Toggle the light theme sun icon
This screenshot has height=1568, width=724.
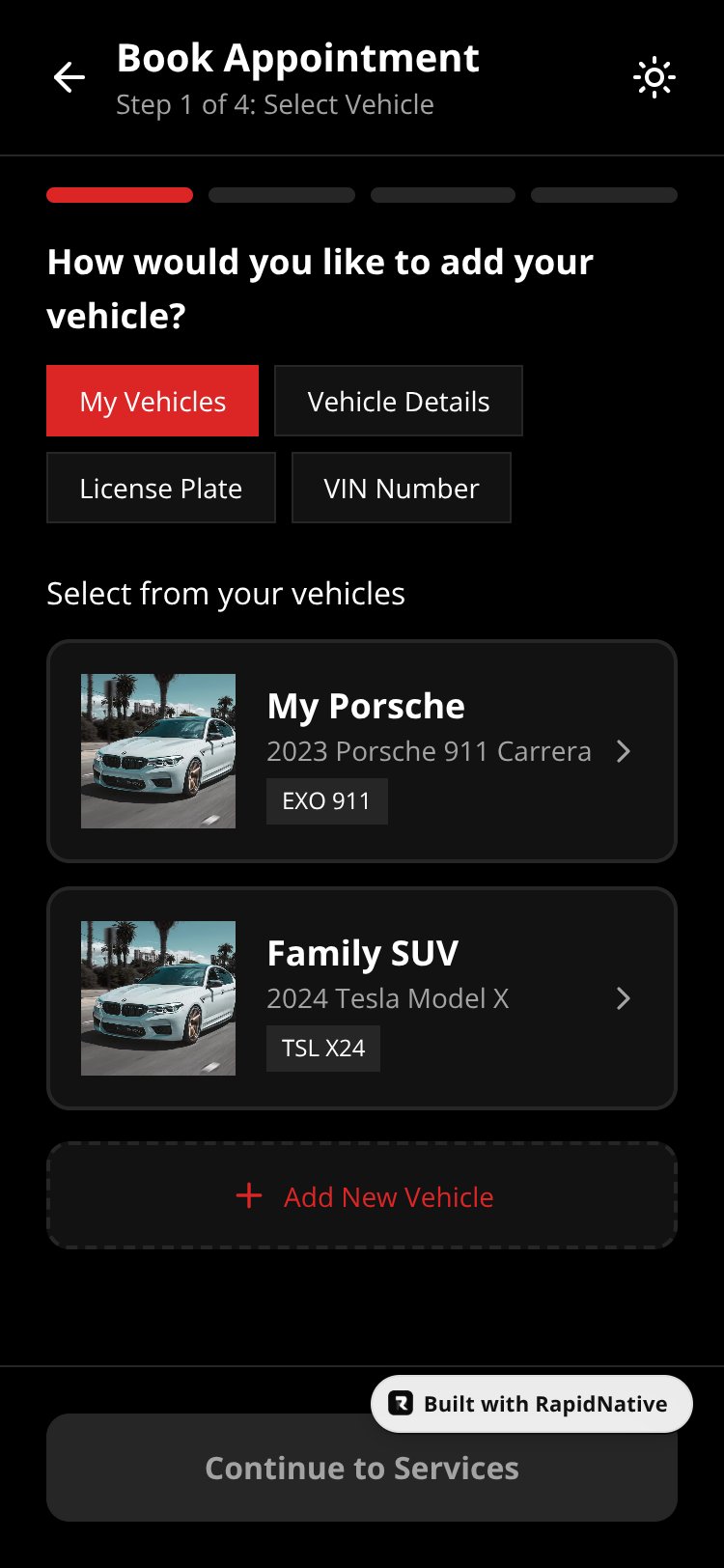pyautogui.click(x=654, y=77)
